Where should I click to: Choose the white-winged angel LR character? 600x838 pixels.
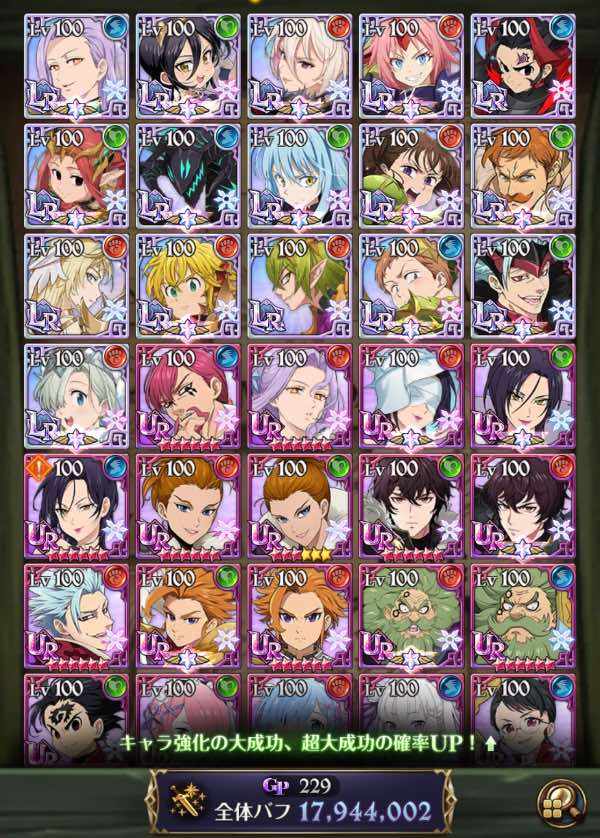point(75,285)
